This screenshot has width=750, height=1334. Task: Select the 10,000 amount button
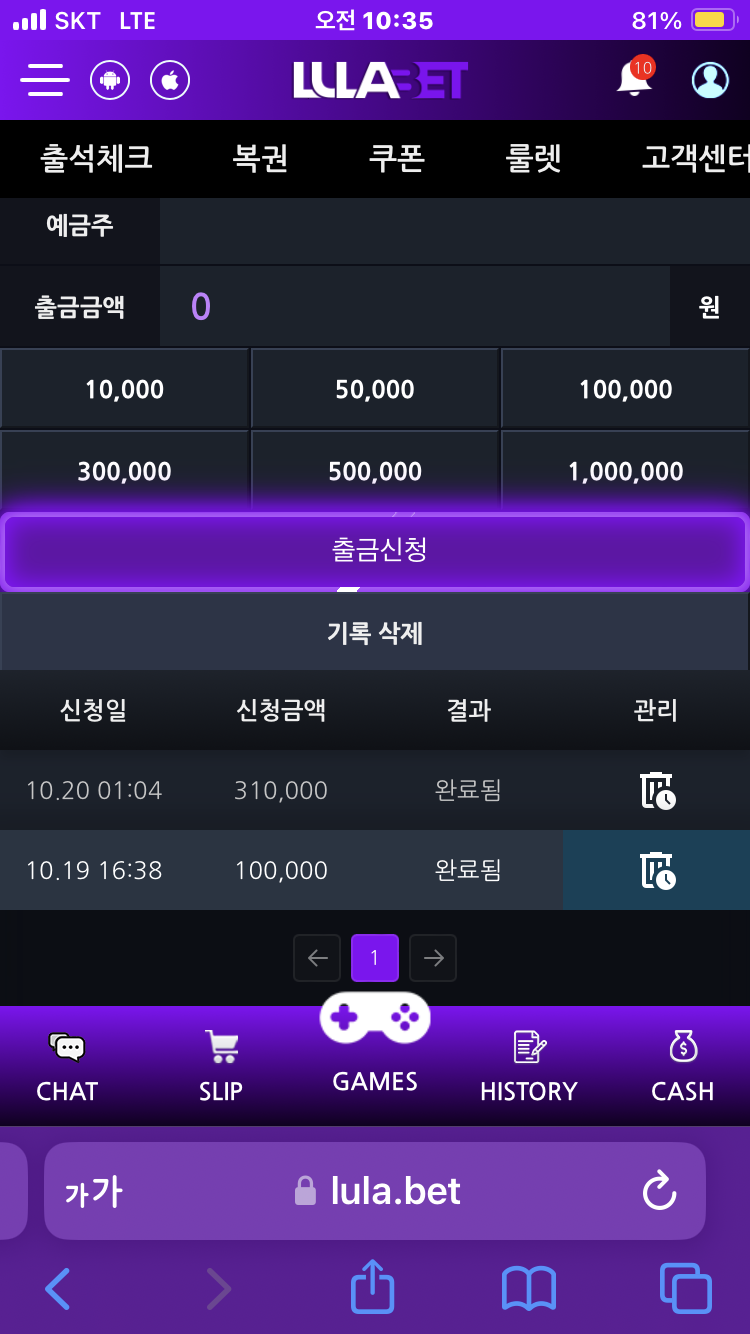coord(124,390)
